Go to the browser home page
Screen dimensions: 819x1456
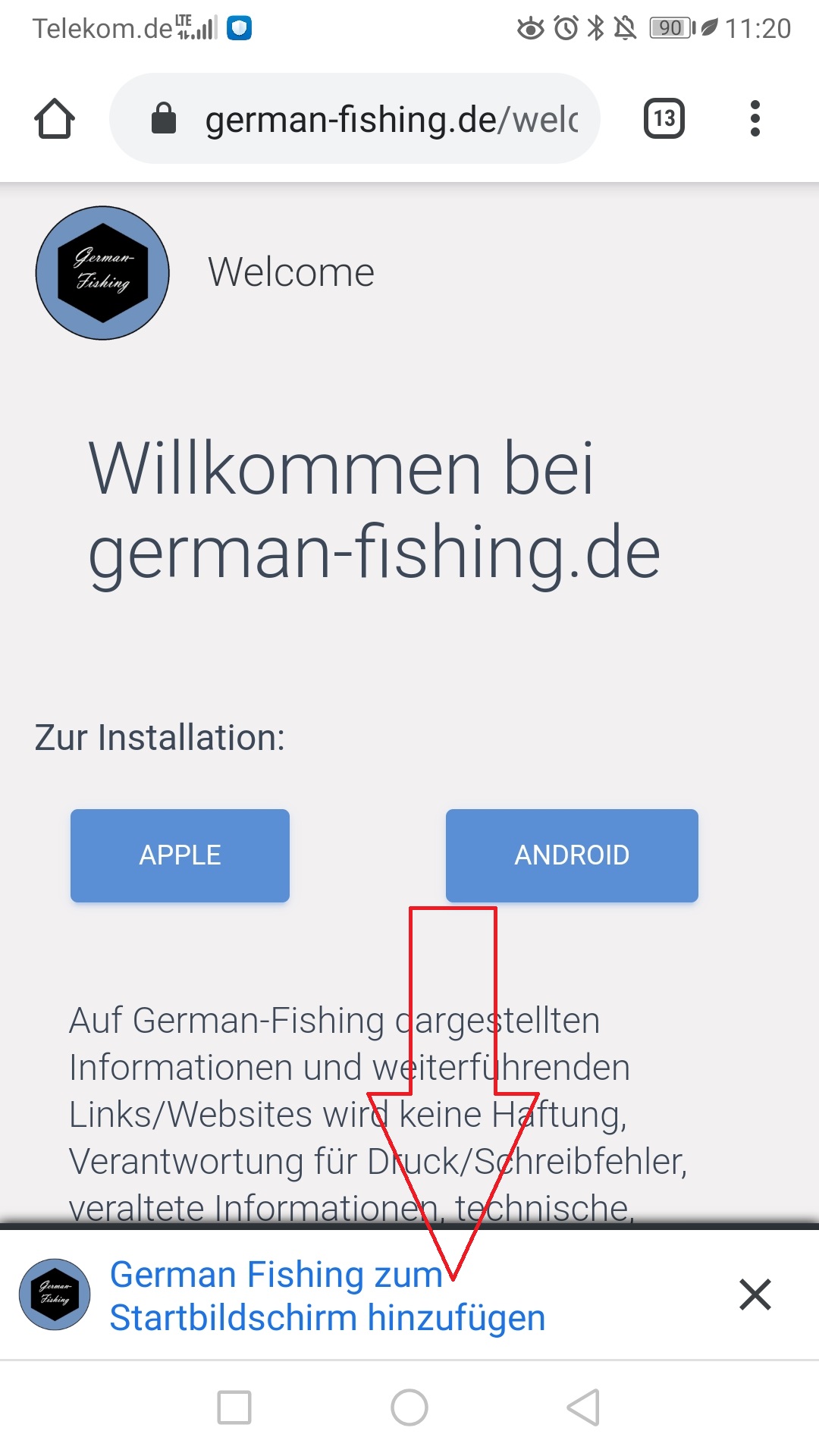55,119
